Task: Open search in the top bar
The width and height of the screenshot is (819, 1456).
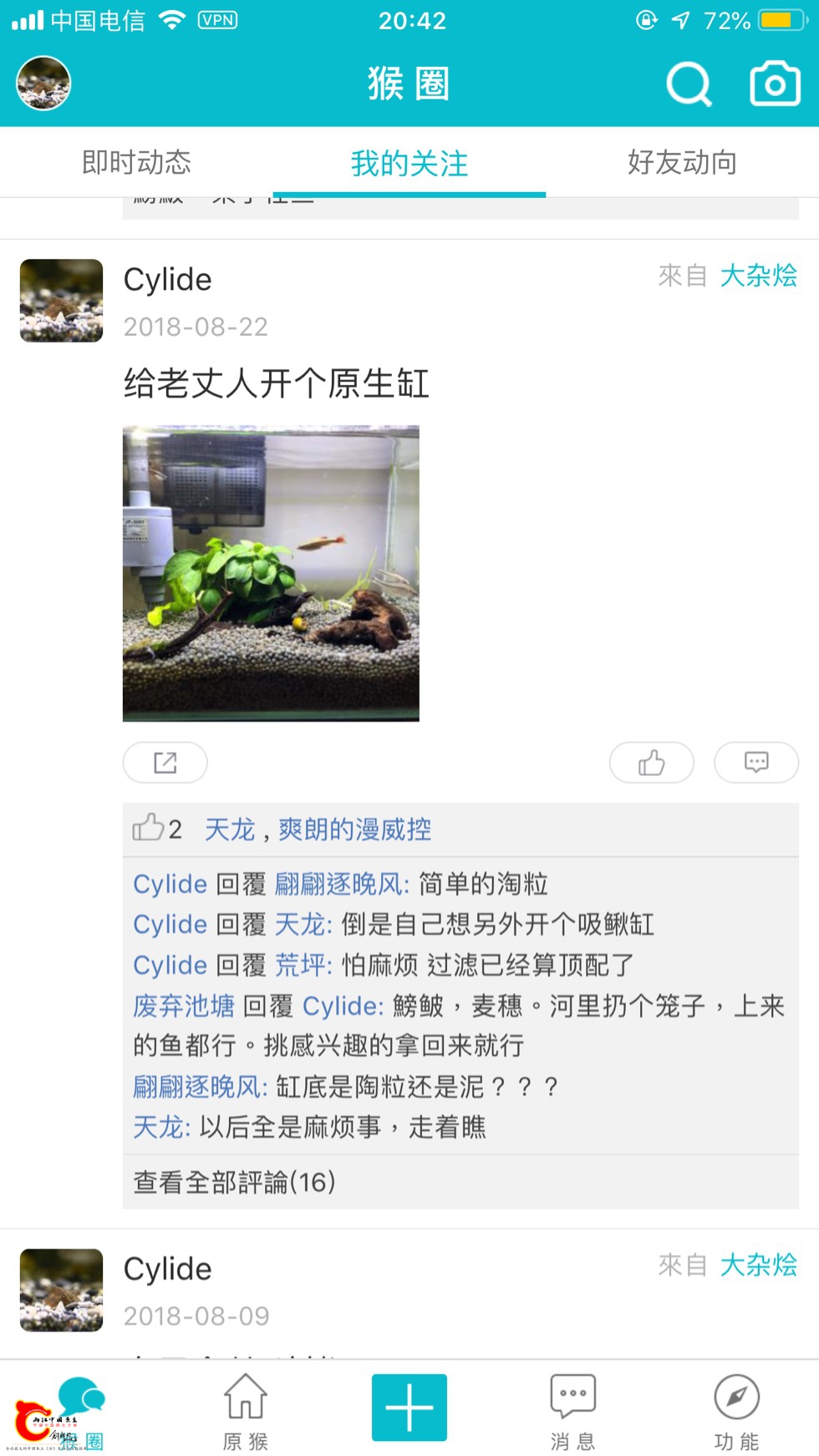Action: [x=689, y=84]
